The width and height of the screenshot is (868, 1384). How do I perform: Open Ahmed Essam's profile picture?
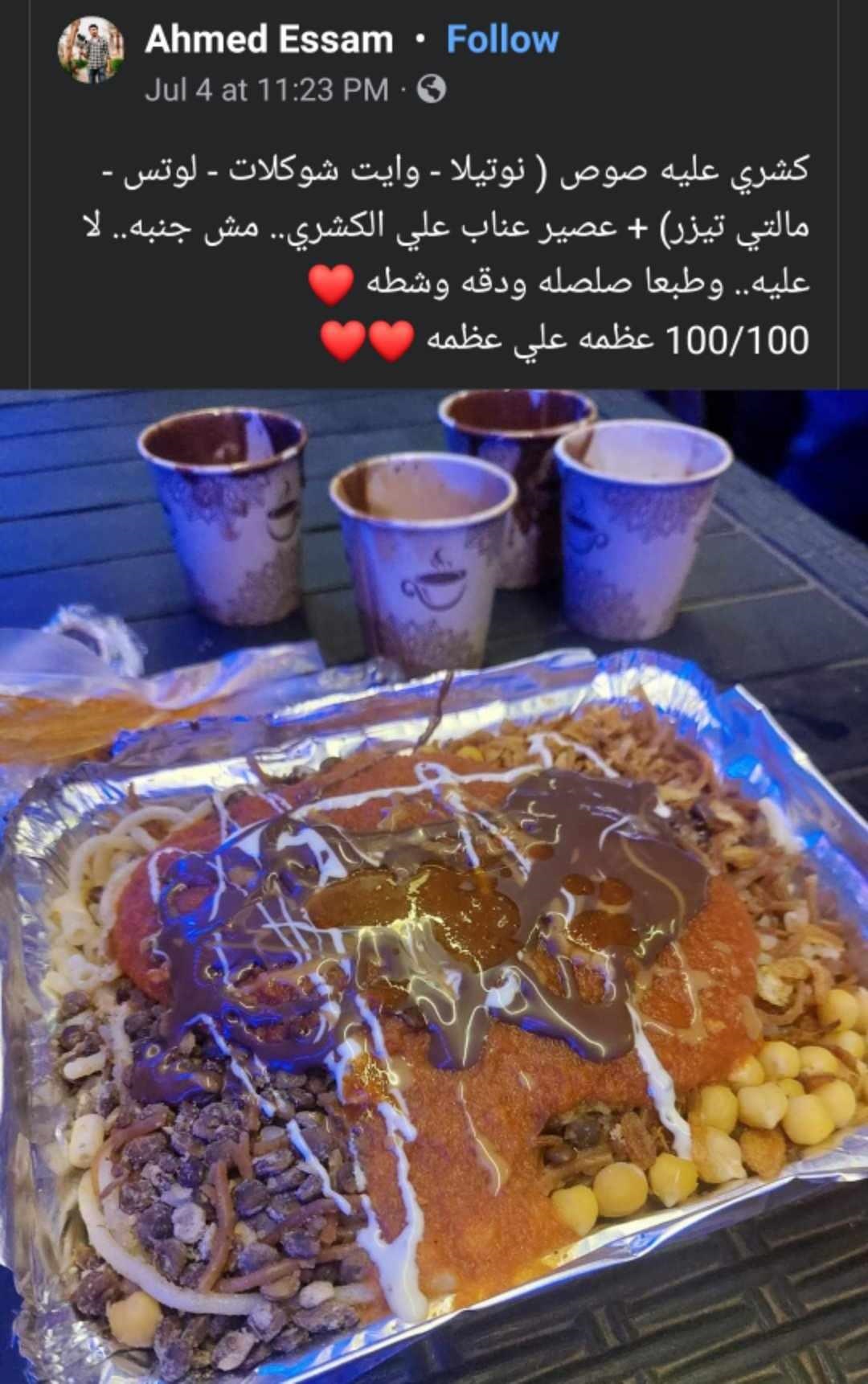[x=91, y=50]
